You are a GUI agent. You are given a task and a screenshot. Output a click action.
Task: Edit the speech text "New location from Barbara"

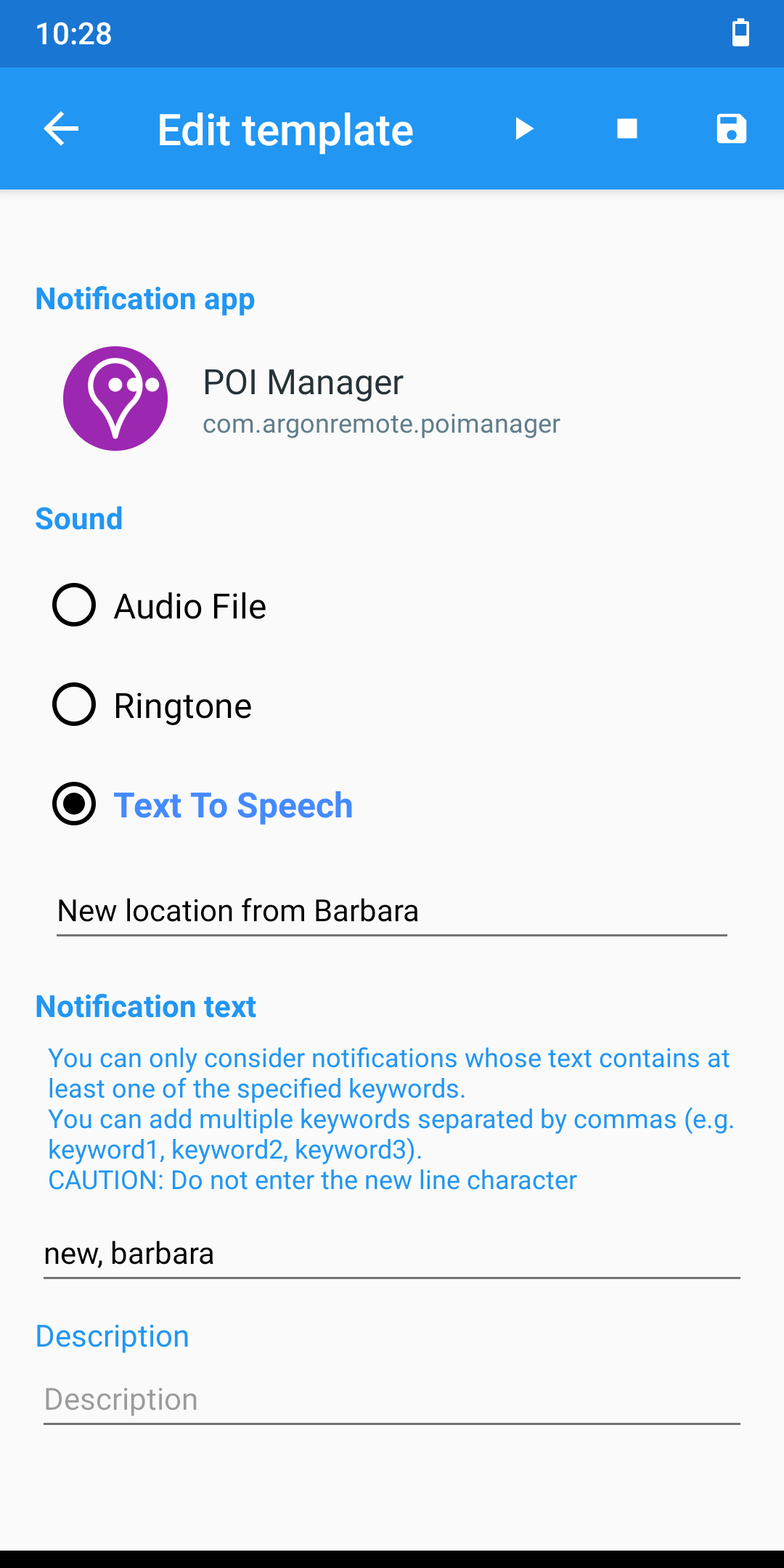(392, 911)
